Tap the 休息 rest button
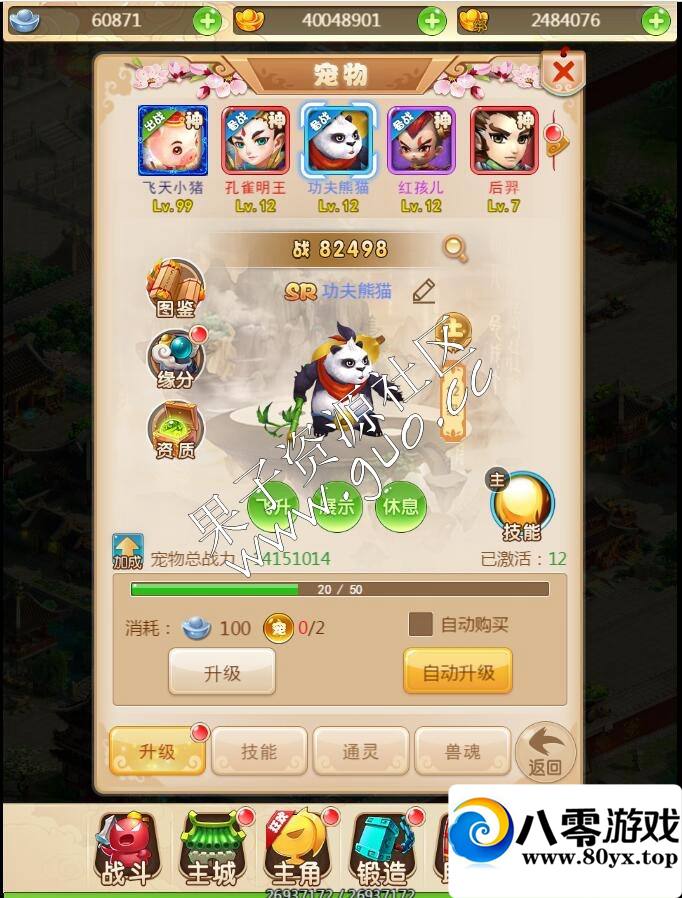Viewport: 682px width, 898px height. (400, 506)
